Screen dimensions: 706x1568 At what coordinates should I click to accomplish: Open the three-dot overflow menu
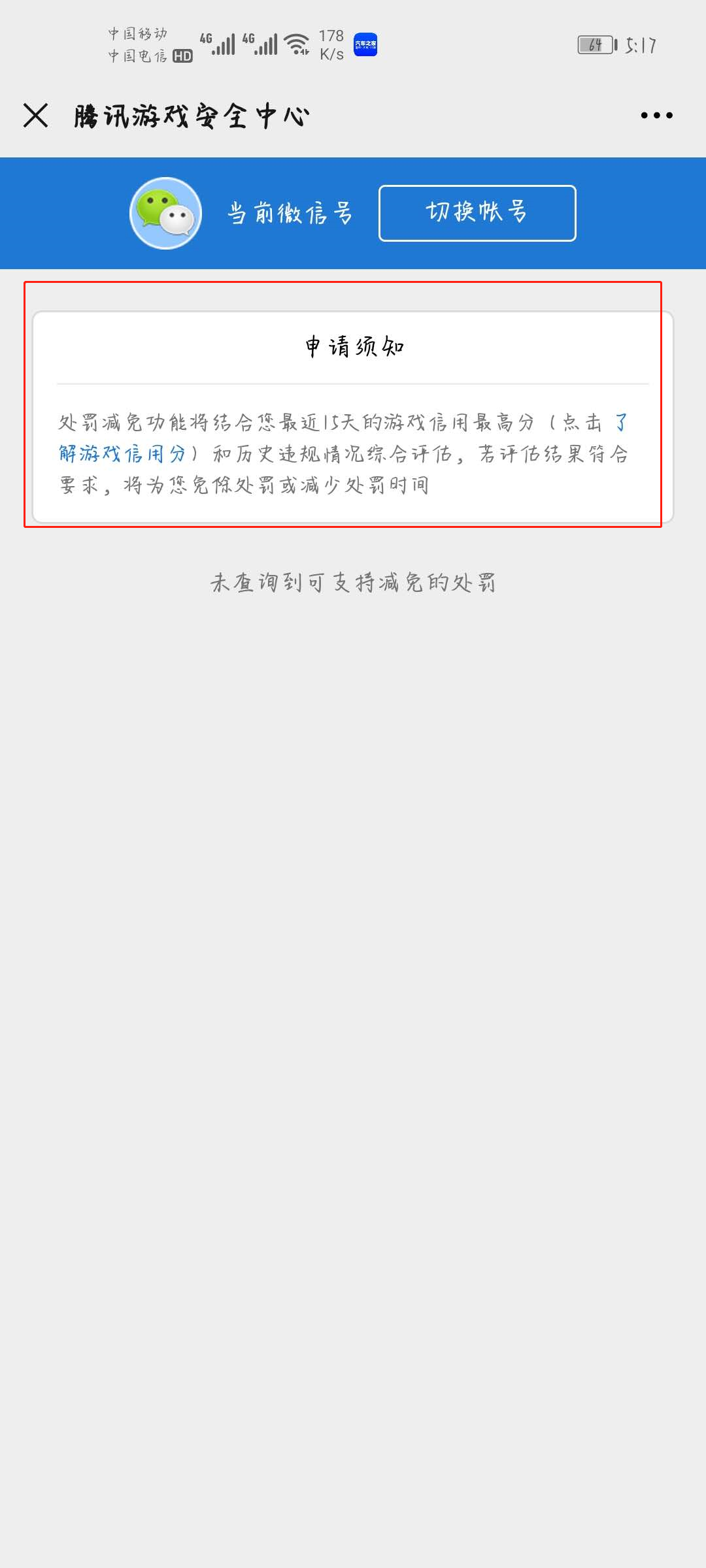tap(656, 116)
